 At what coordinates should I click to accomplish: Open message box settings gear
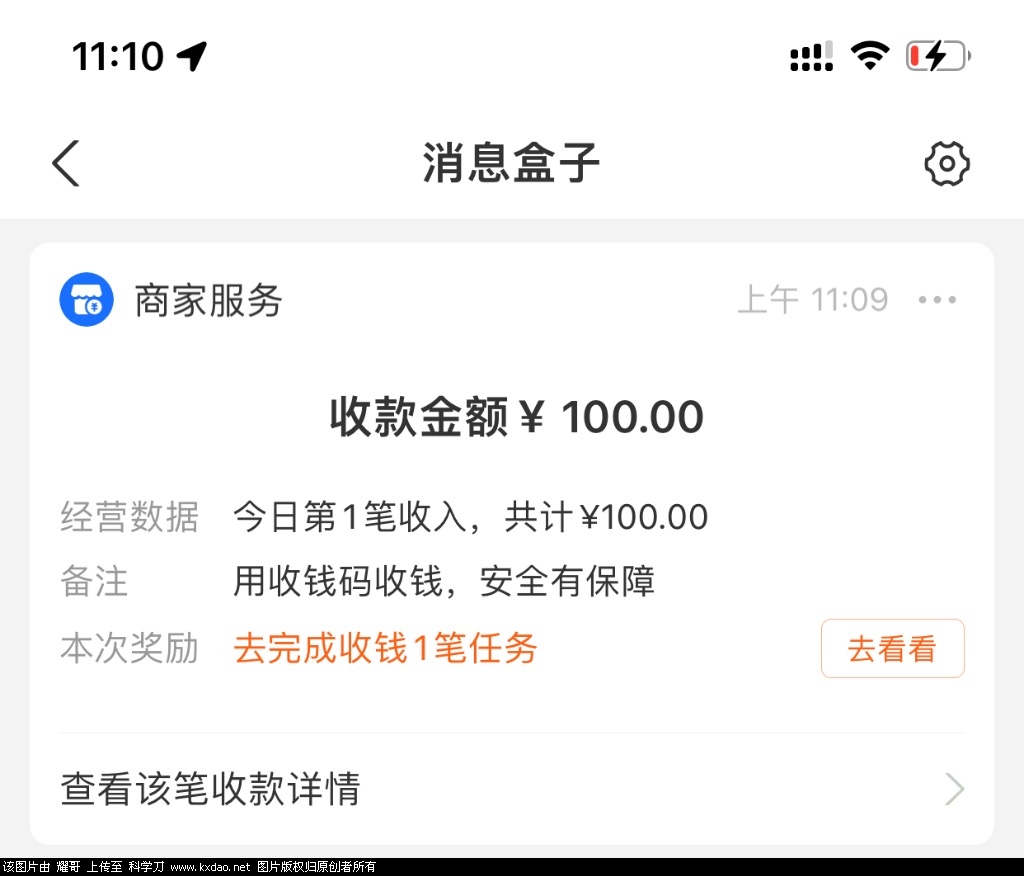[946, 163]
